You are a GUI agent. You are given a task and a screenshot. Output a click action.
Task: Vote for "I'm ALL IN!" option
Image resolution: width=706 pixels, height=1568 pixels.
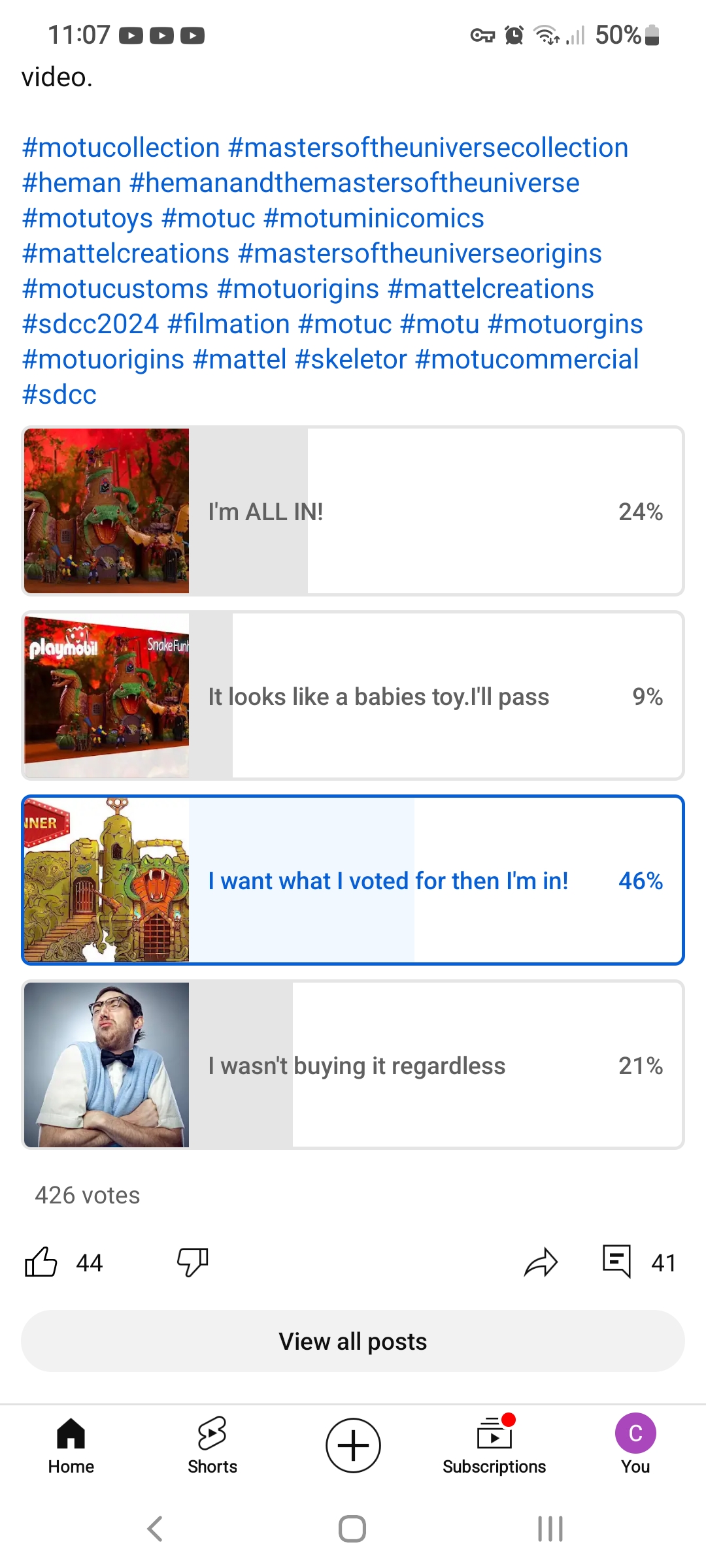(353, 512)
